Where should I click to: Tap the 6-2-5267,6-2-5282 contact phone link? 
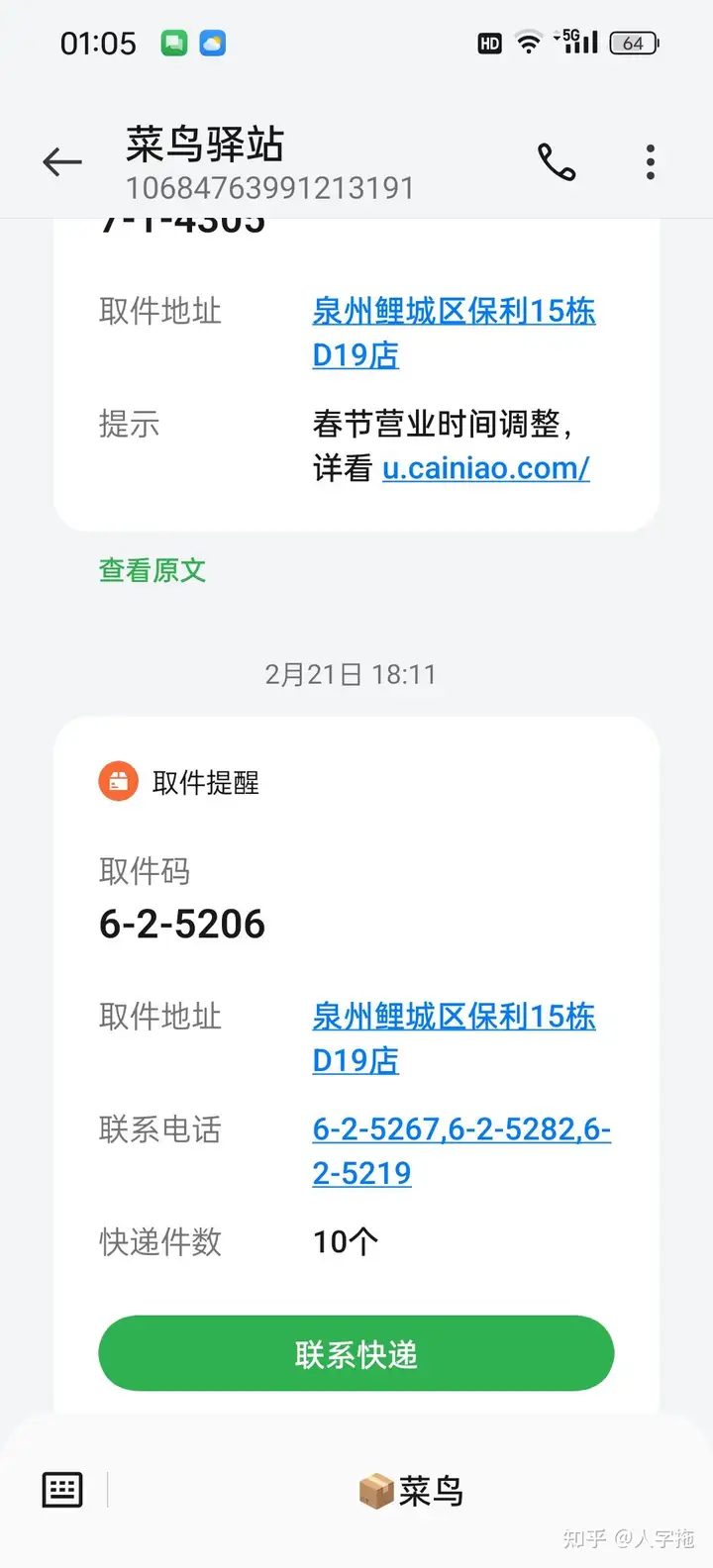(x=461, y=1151)
